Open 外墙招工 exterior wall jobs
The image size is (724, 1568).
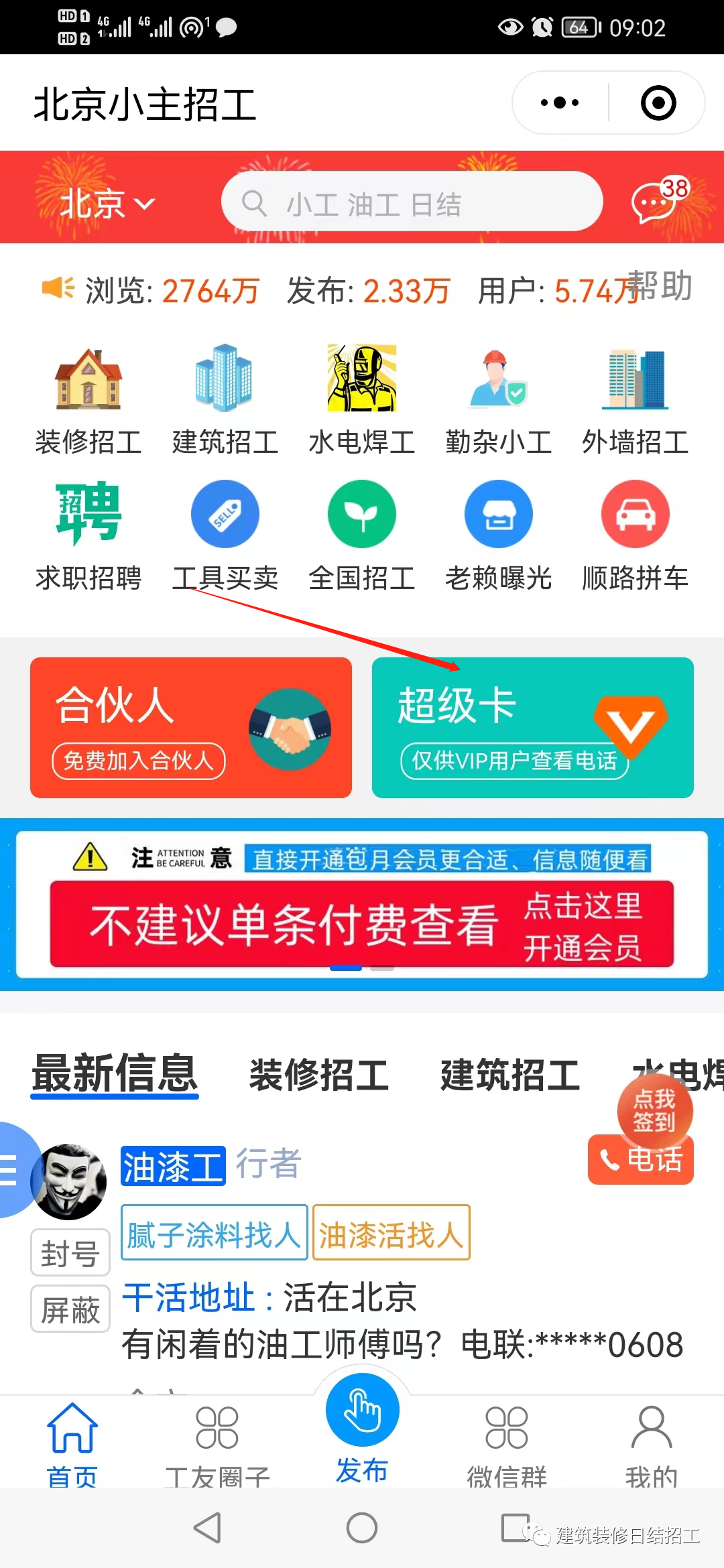[x=636, y=395]
